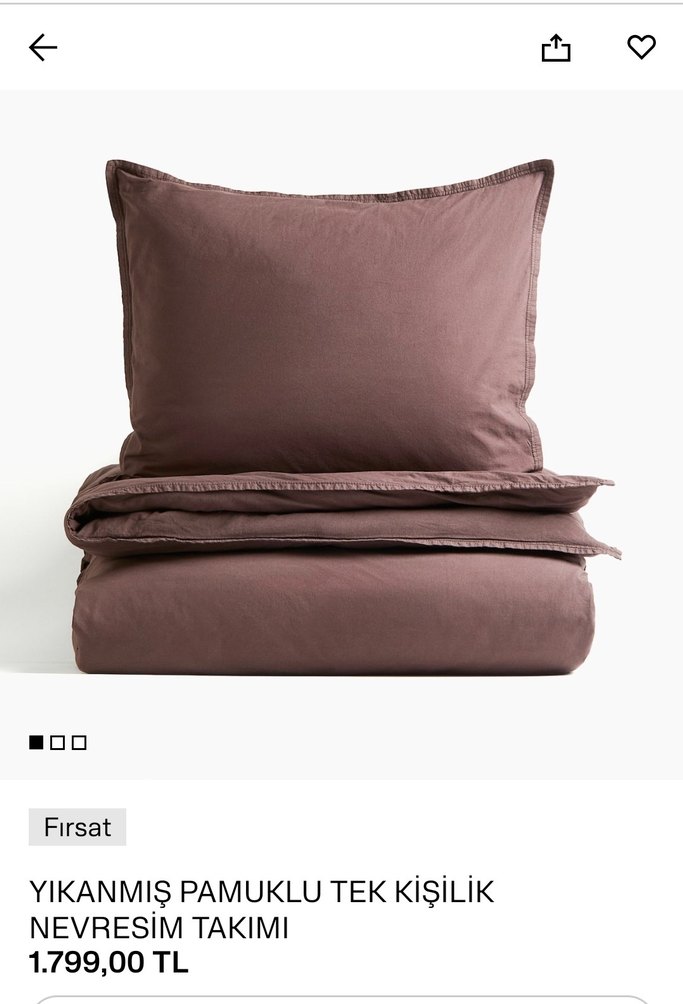Screen dimensions: 683x1004
Task: Jump to the third product image indicator
Action: pyautogui.click(x=80, y=742)
